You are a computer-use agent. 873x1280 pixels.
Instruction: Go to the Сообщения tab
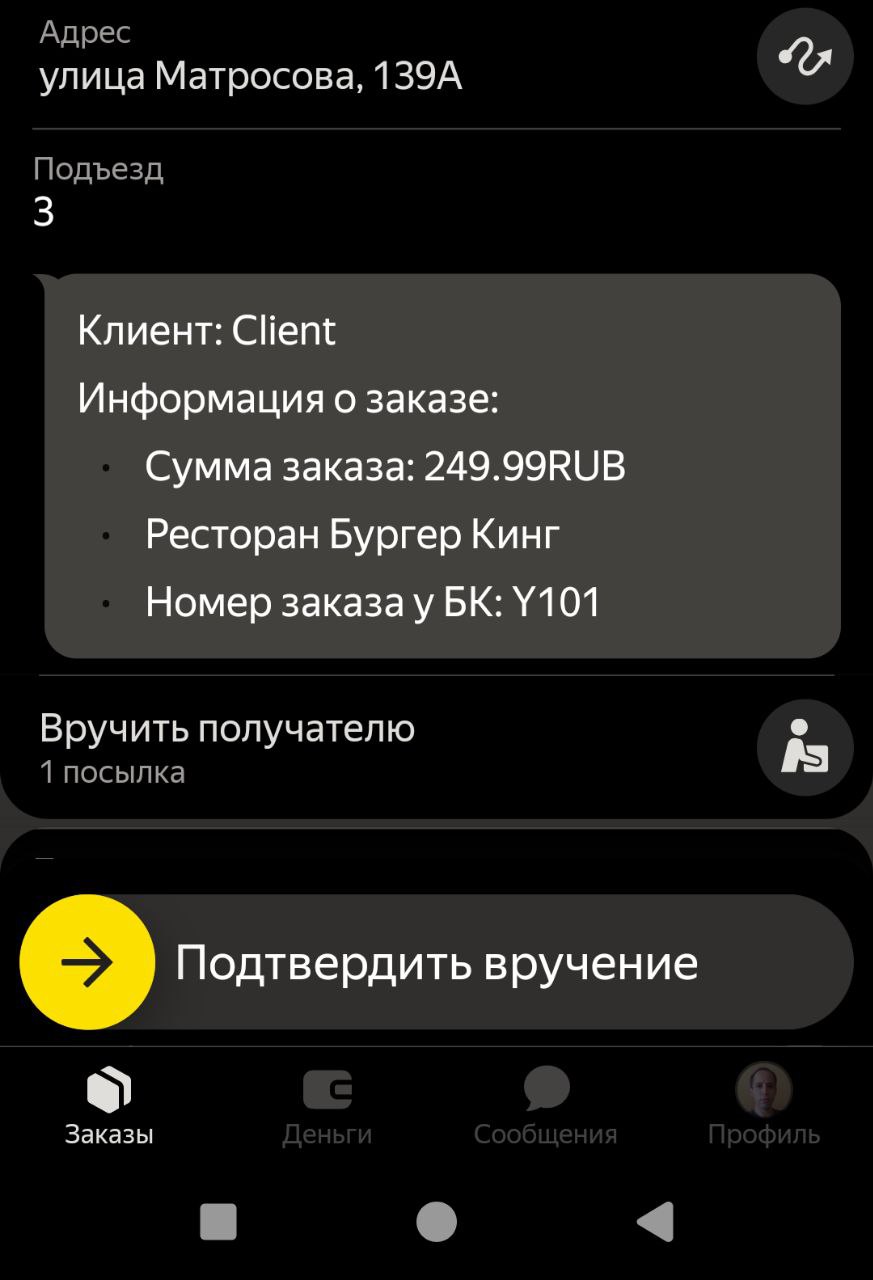coord(545,1104)
